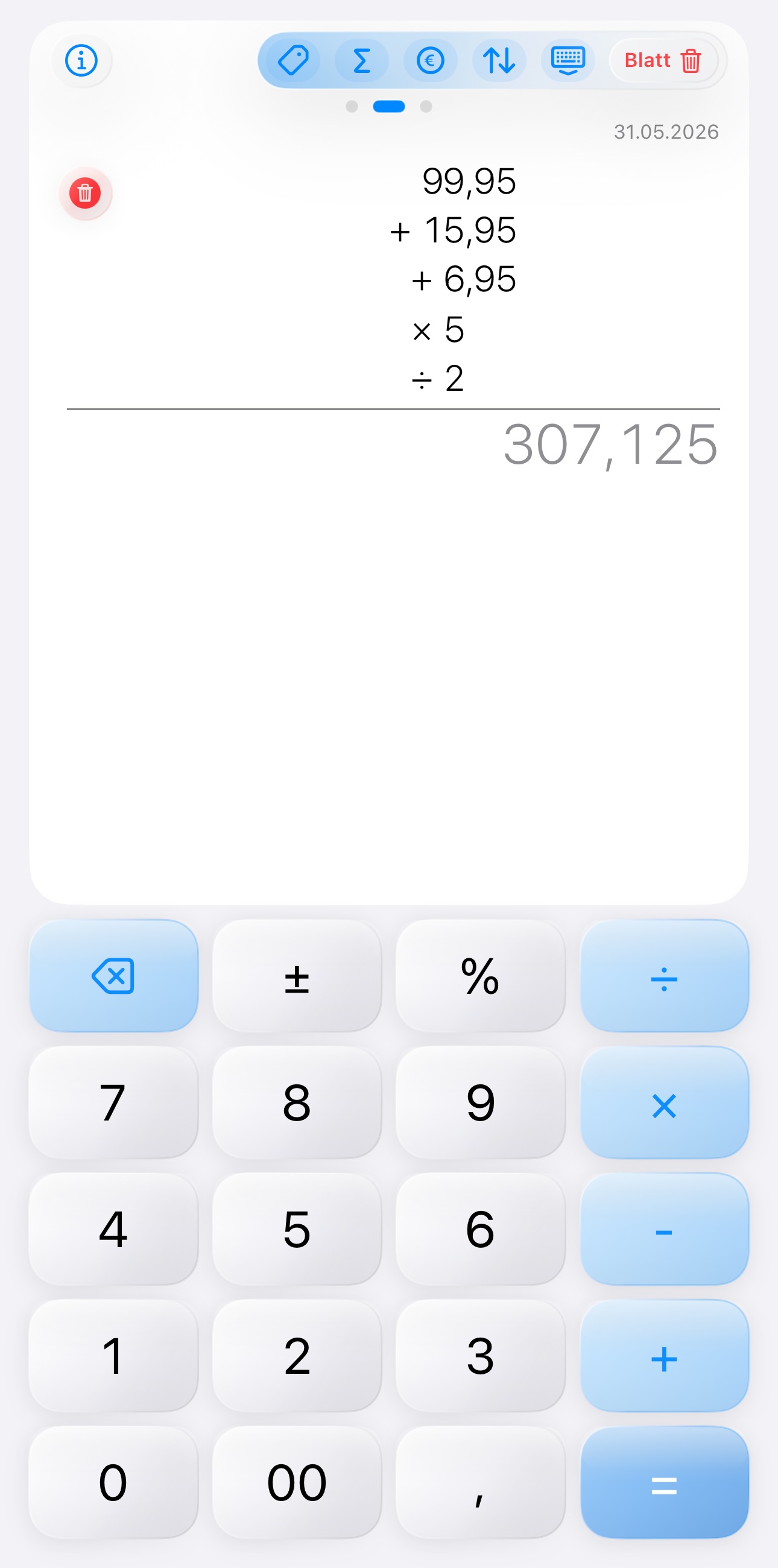Delete the calculation with red trash icon
The width and height of the screenshot is (778, 1568).
85,193
